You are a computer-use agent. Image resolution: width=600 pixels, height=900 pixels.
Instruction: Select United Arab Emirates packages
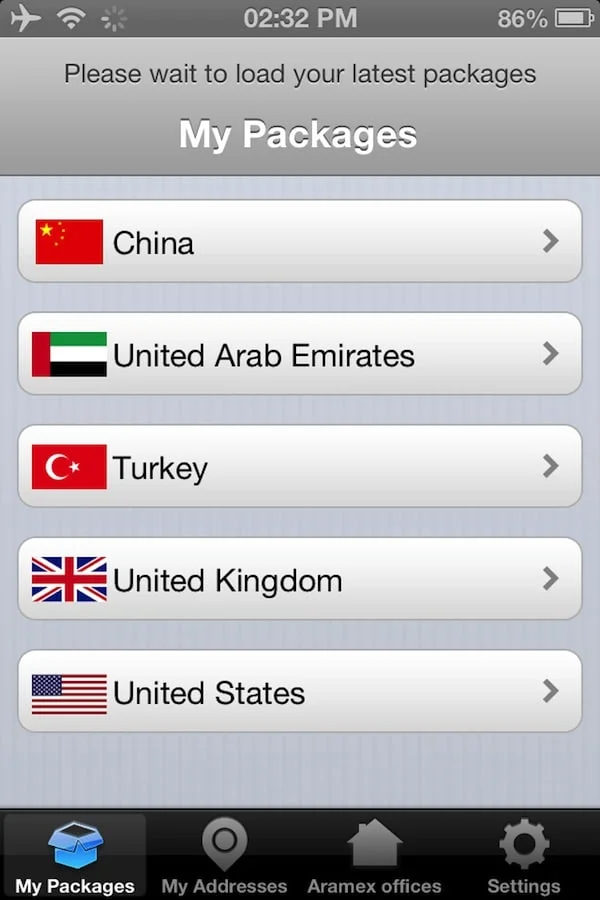click(x=300, y=354)
